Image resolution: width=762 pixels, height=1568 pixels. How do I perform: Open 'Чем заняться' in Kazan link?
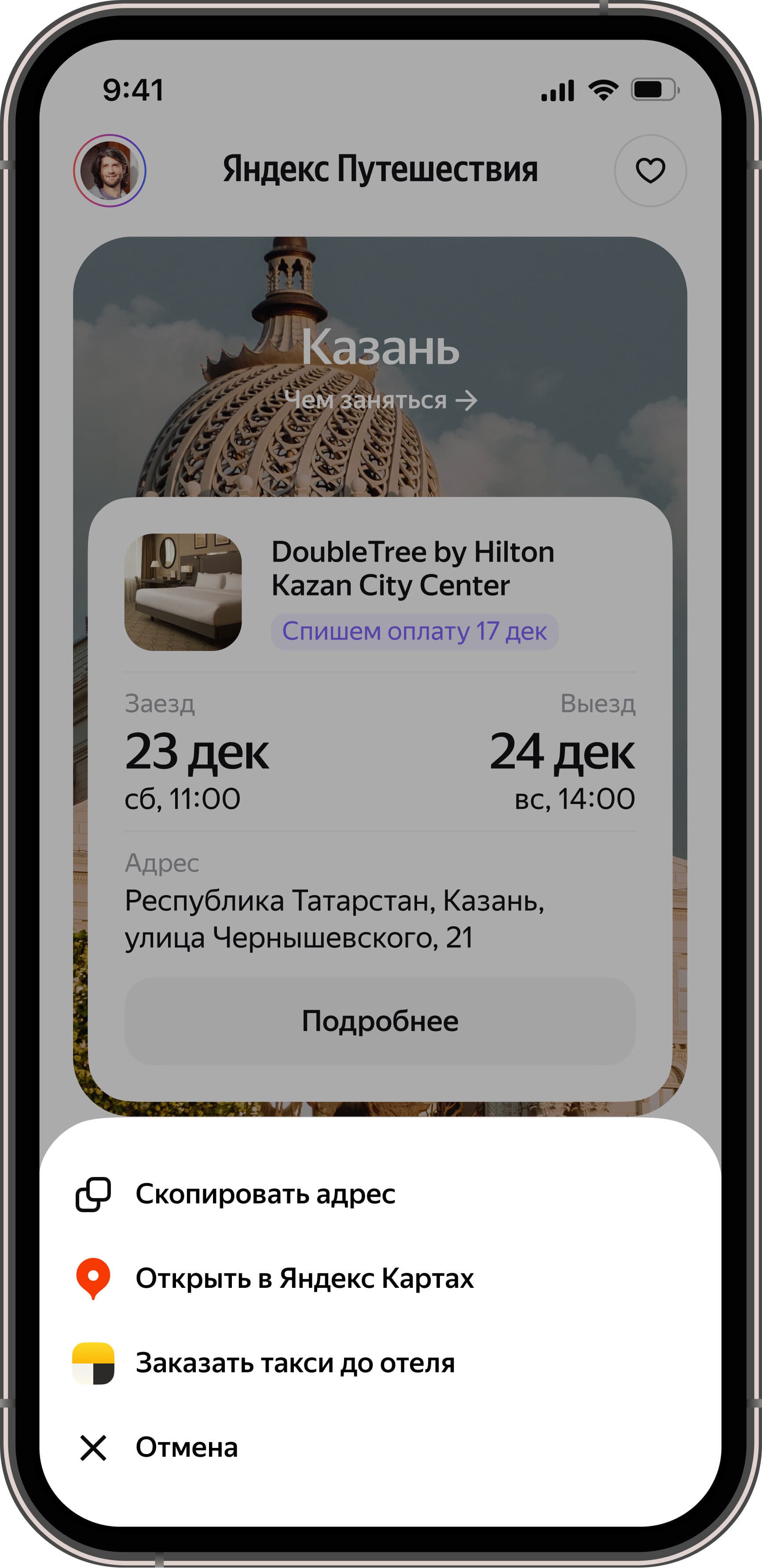point(380,400)
